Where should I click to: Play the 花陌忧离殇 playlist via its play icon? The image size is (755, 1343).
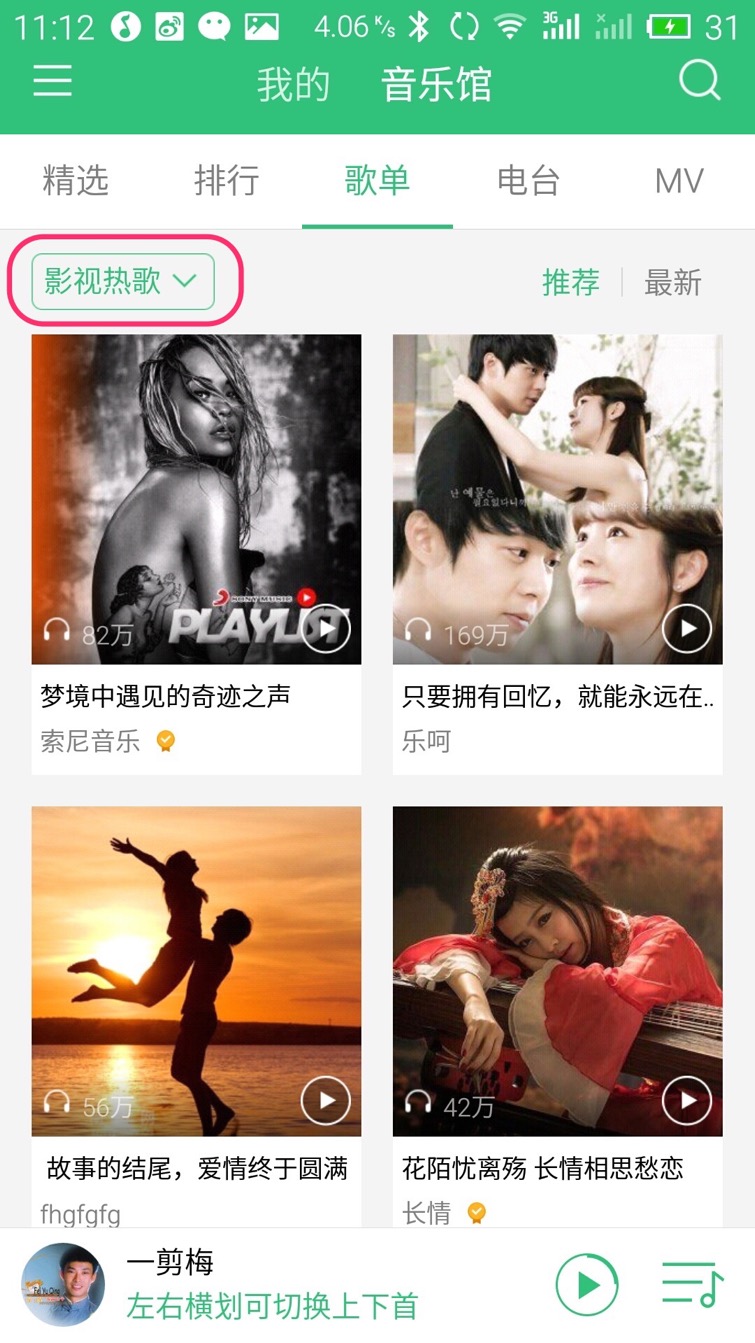(x=687, y=1101)
